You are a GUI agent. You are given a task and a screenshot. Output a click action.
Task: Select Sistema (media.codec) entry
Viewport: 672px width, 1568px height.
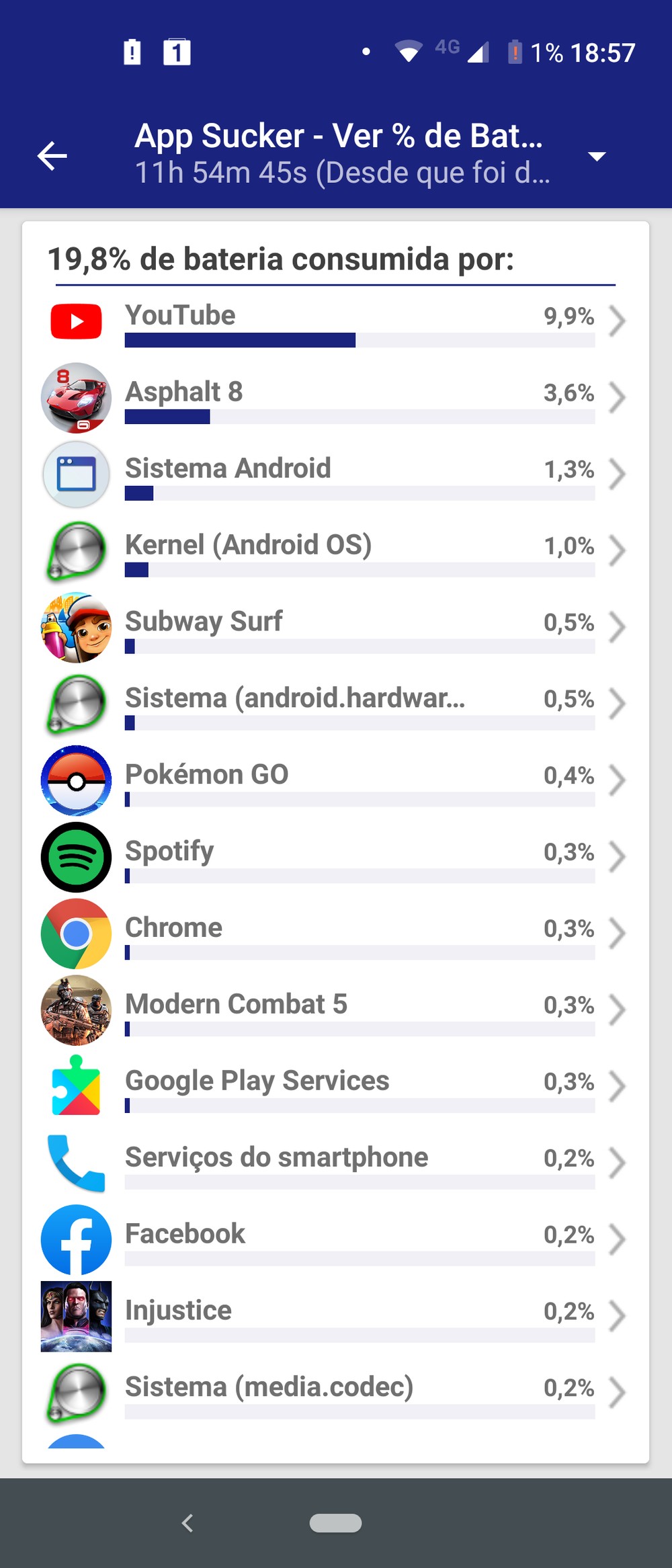click(x=336, y=1394)
